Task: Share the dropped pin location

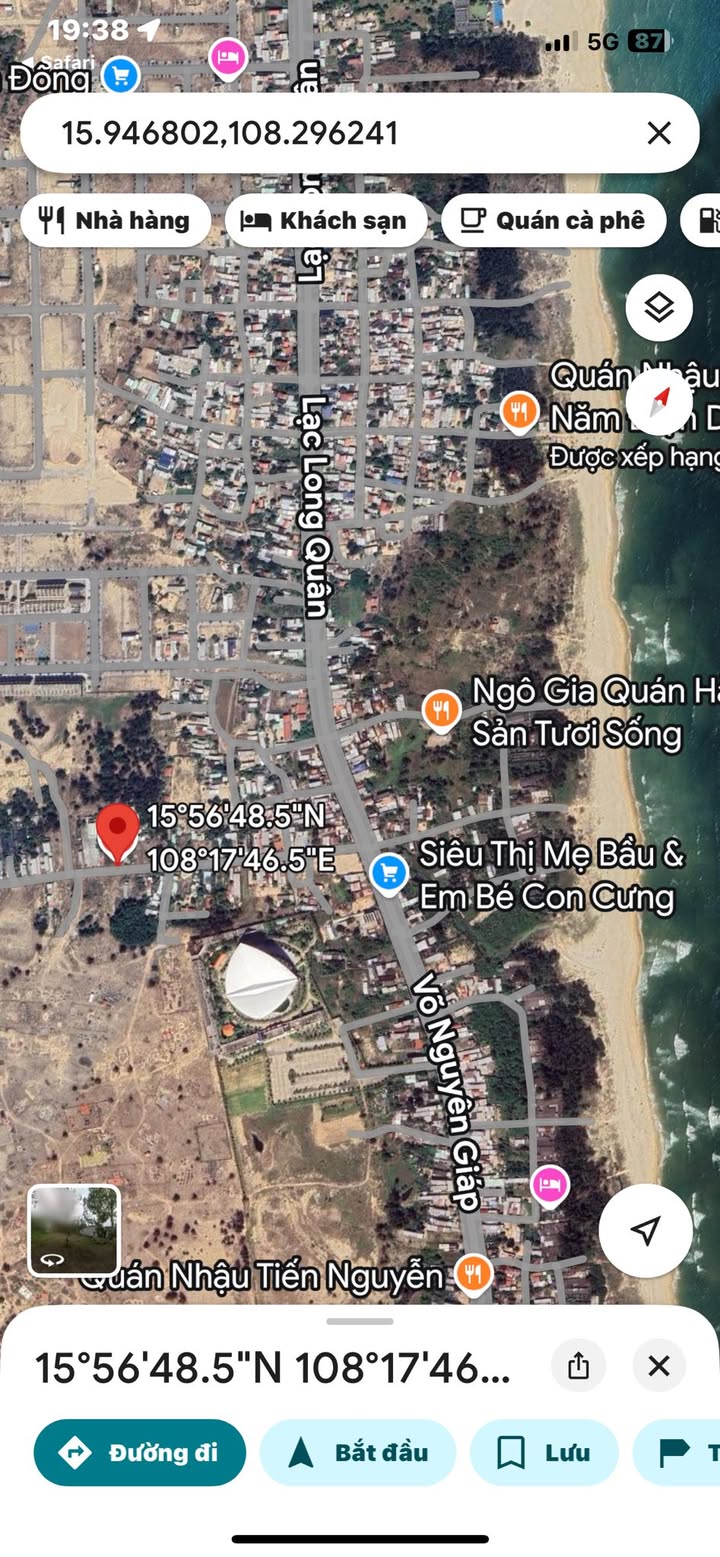Action: (x=578, y=1366)
